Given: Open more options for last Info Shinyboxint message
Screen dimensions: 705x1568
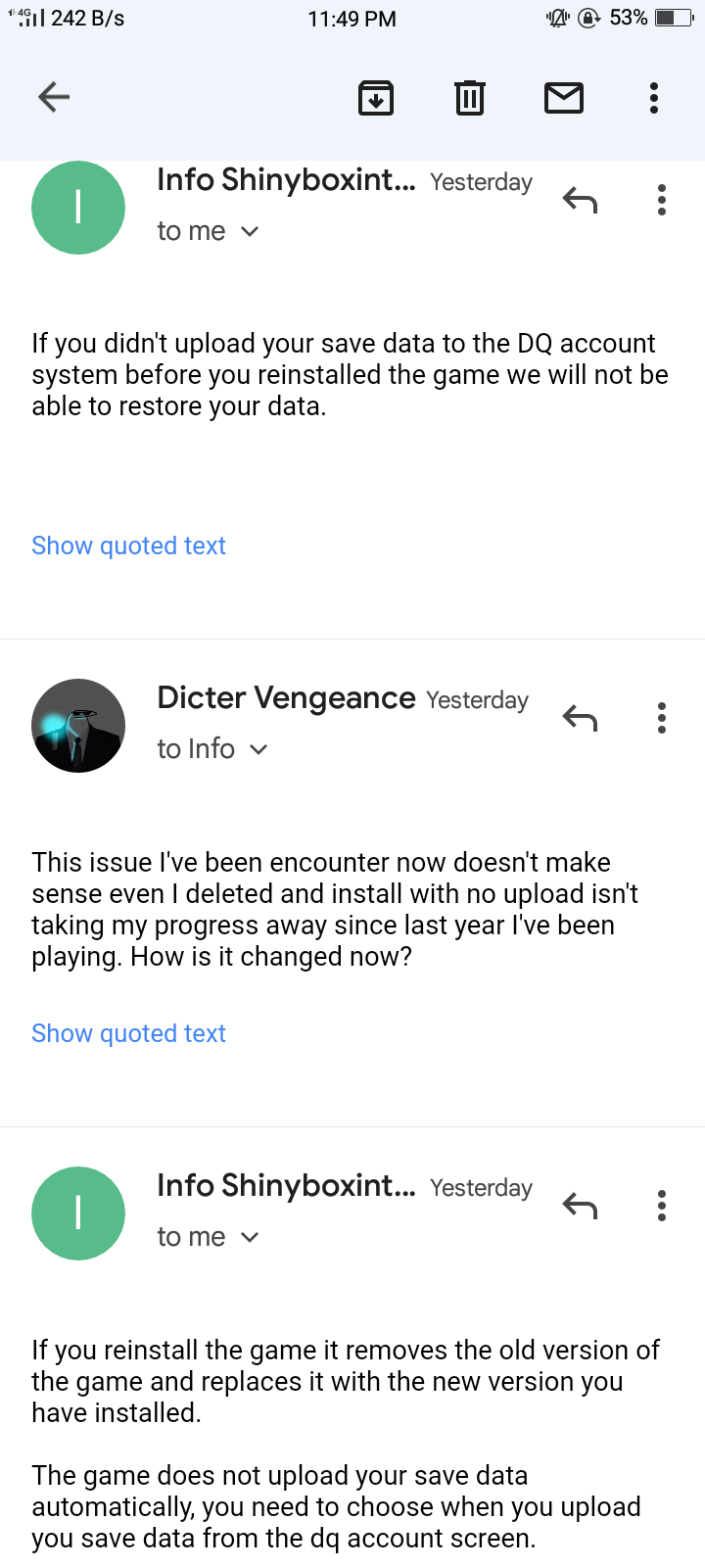Looking at the screenshot, I should 662,1206.
